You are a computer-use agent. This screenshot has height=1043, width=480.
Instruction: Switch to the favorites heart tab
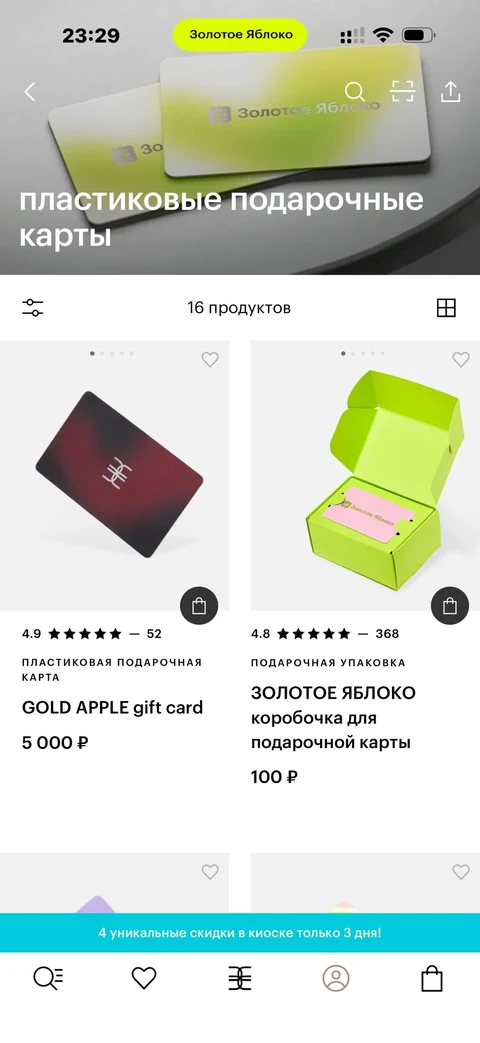144,978
